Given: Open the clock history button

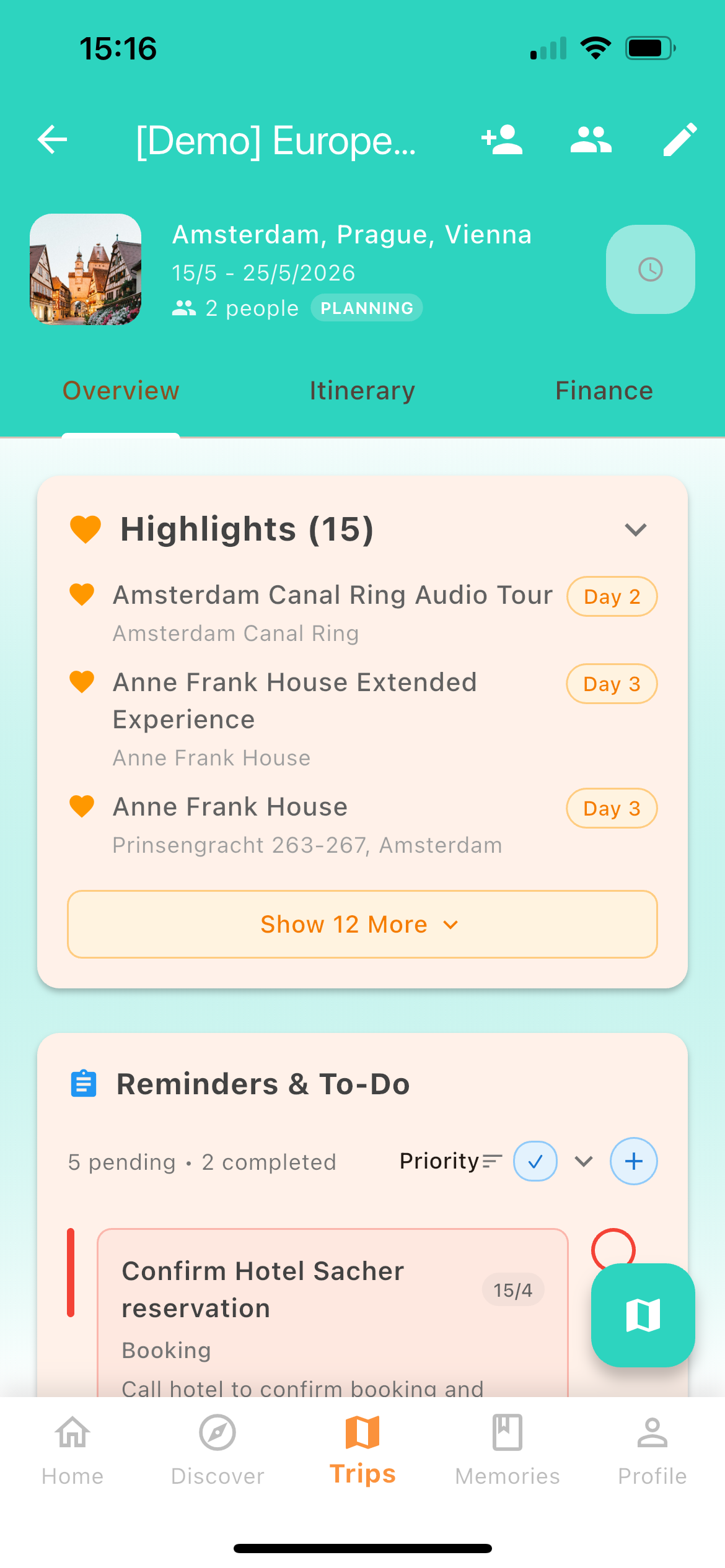Looking at the screenshot, I should pyautogui.click(x=650, y=269).
